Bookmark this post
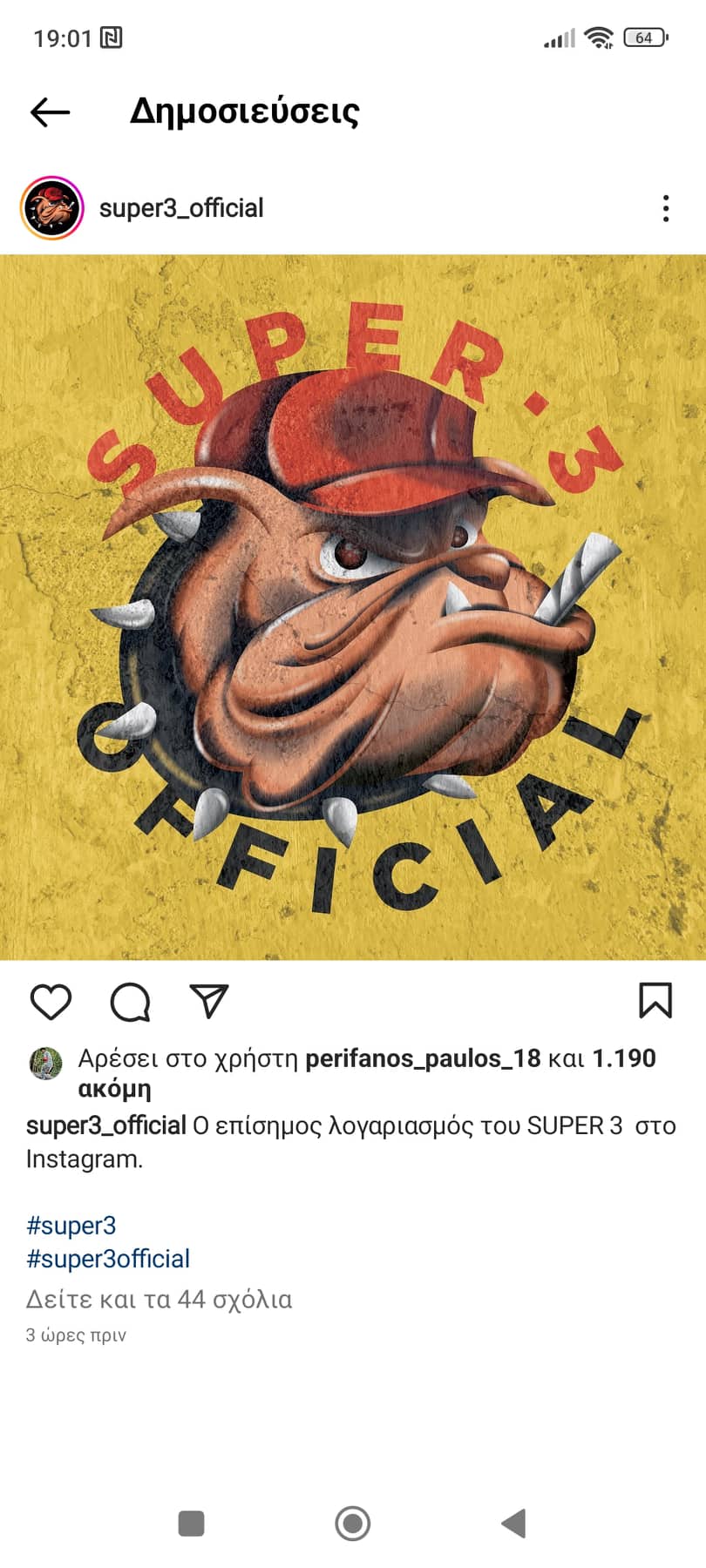The height and width of the screenshot is (1568, 706). pyautogui.click(x=655, y=1001)
